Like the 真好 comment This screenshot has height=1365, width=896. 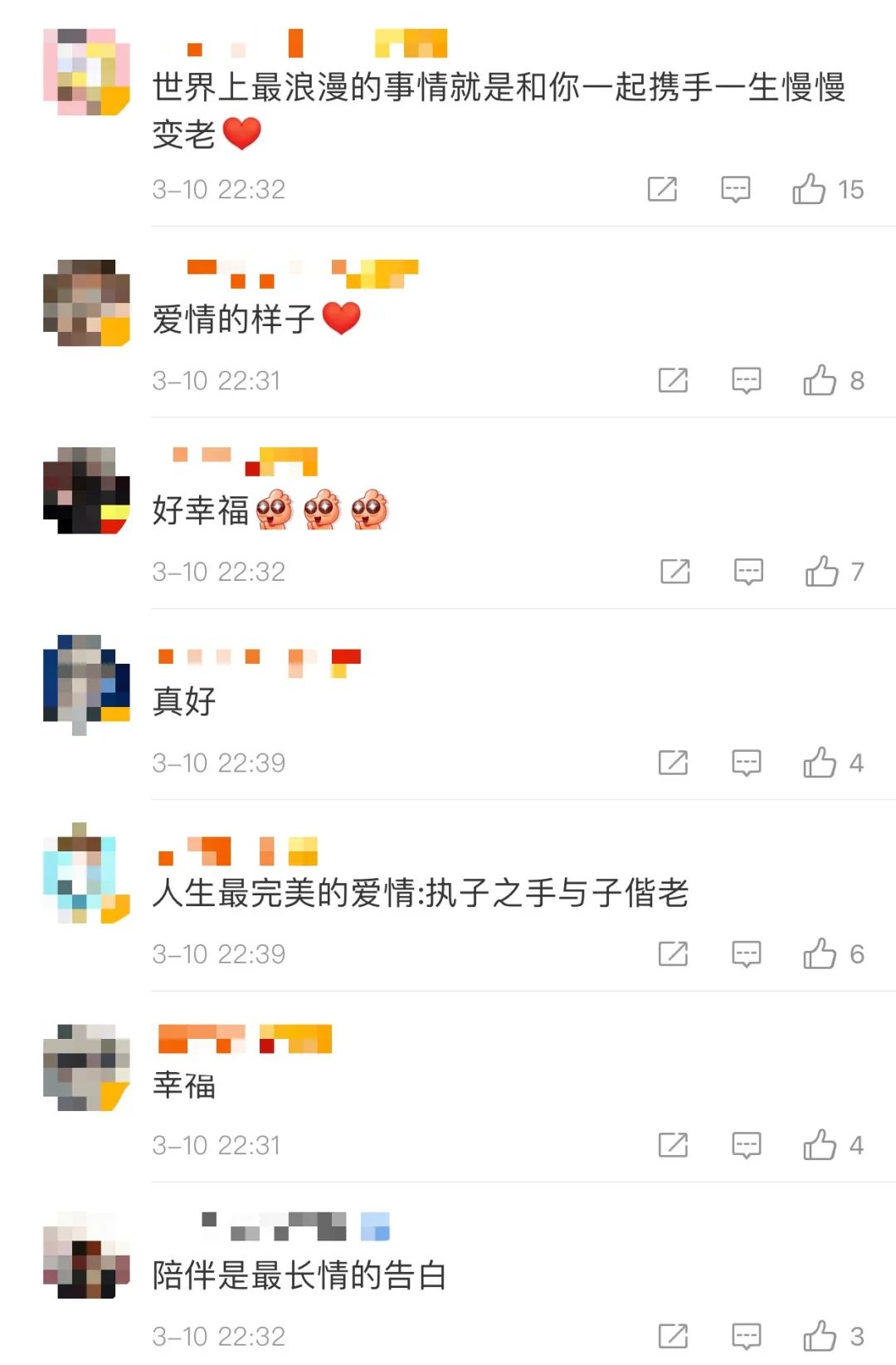[x=820, y=763]
